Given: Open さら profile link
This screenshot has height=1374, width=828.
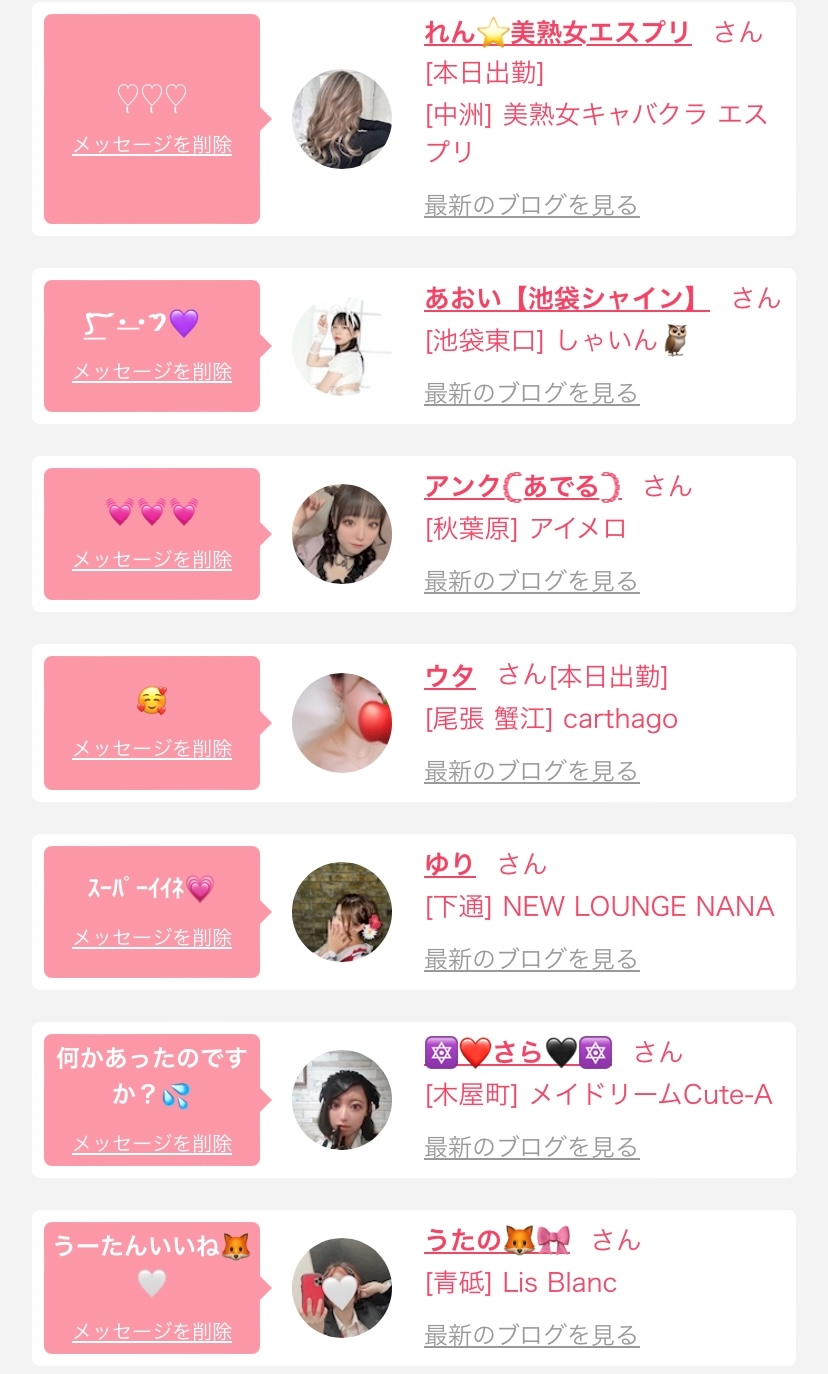Looking at the screenshot, I should (517, 1052).
